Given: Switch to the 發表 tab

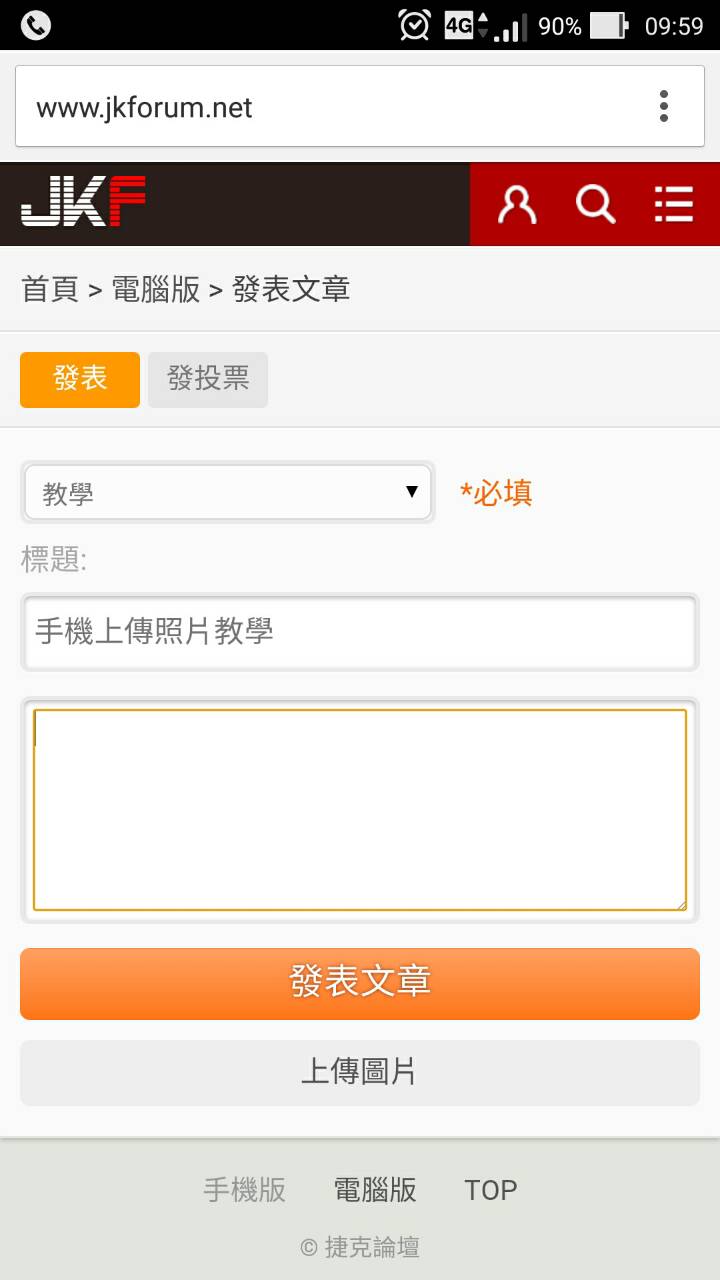Looking at the screenshot, I should point(80,379).
